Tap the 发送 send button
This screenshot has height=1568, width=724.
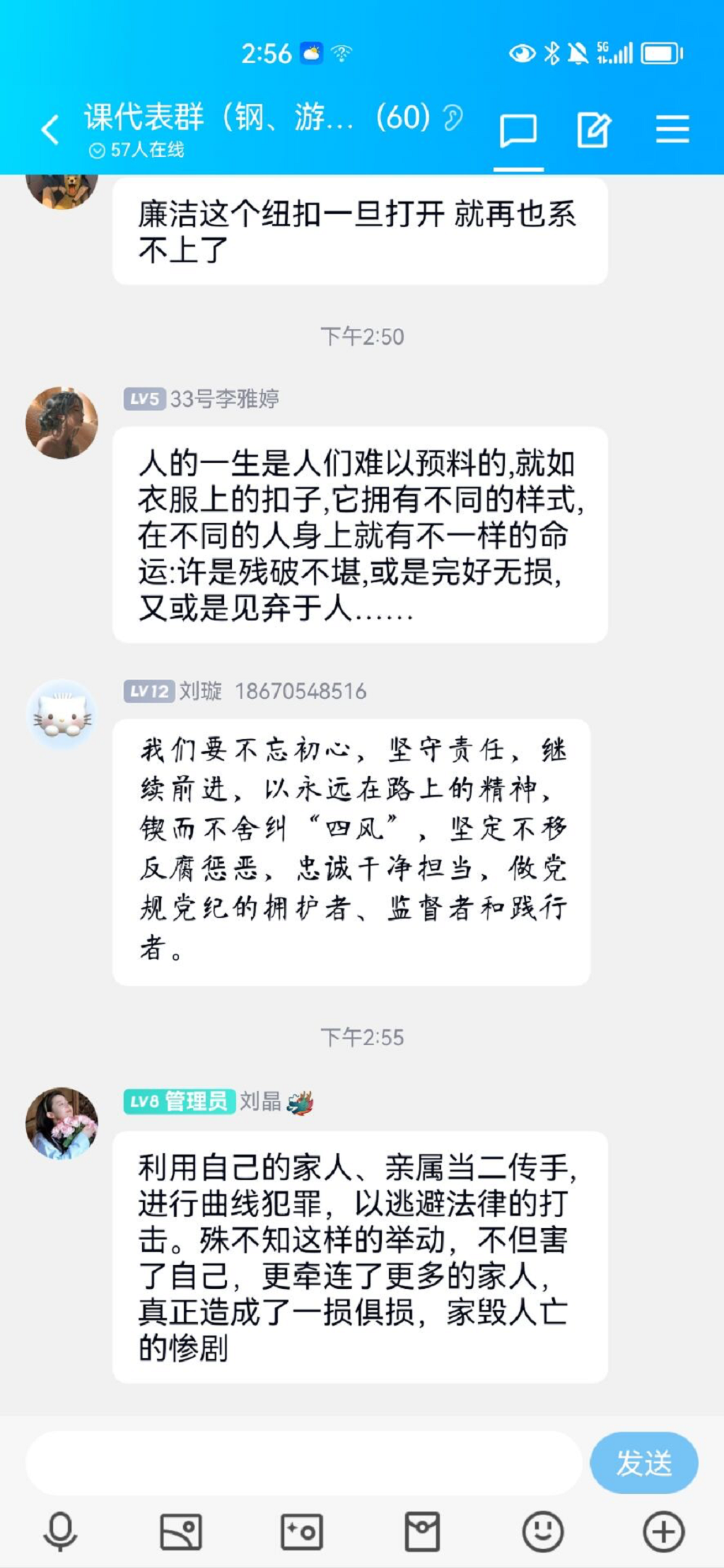click(643, 1463)
